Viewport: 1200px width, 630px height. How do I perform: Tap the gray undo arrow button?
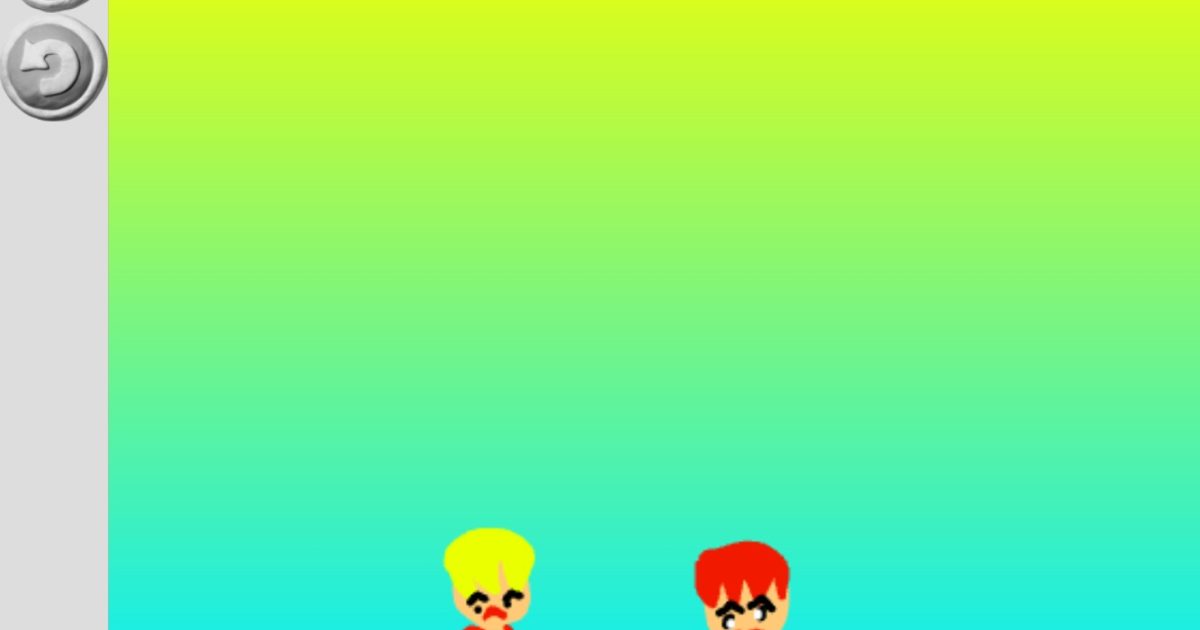53,67
